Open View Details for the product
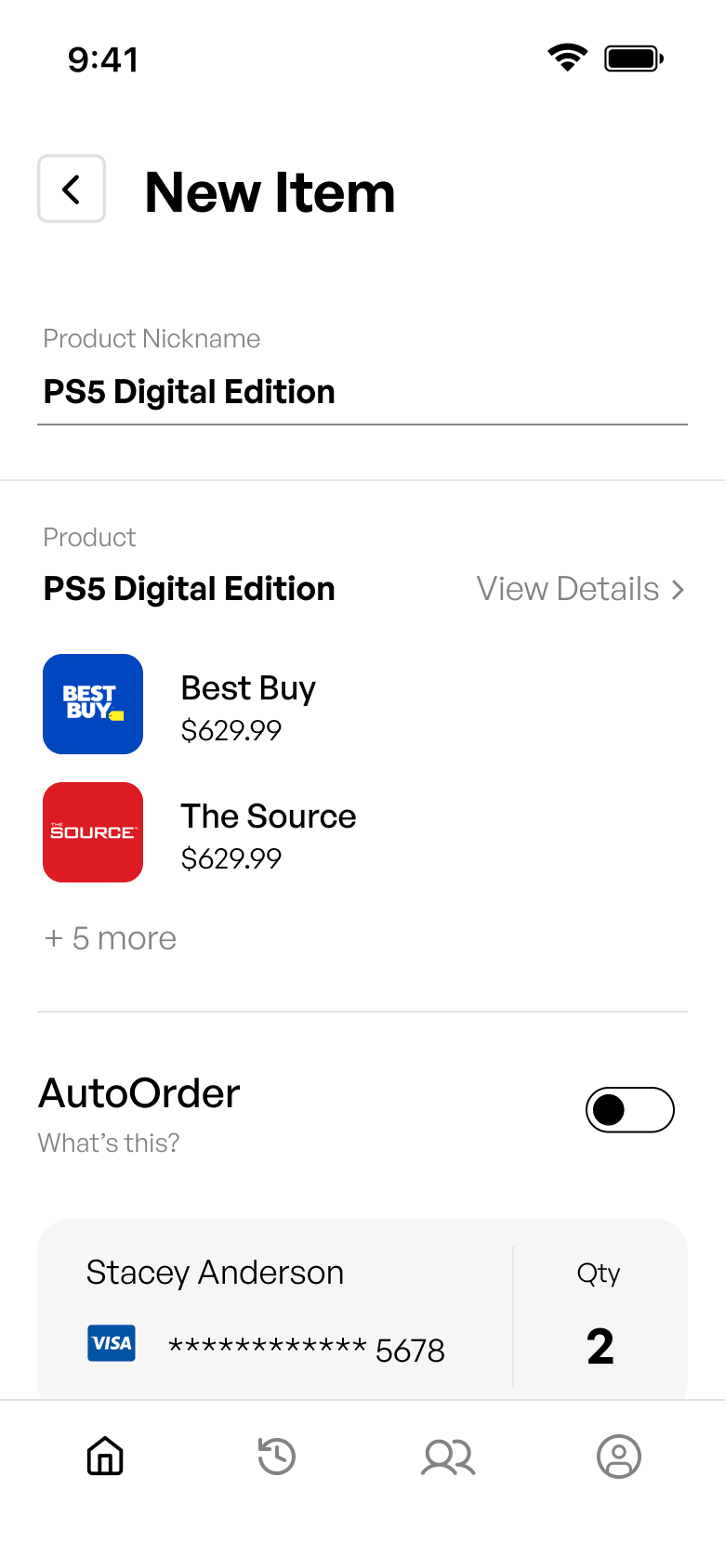The height and width of the screenshot is (1568, 725). 580,589
